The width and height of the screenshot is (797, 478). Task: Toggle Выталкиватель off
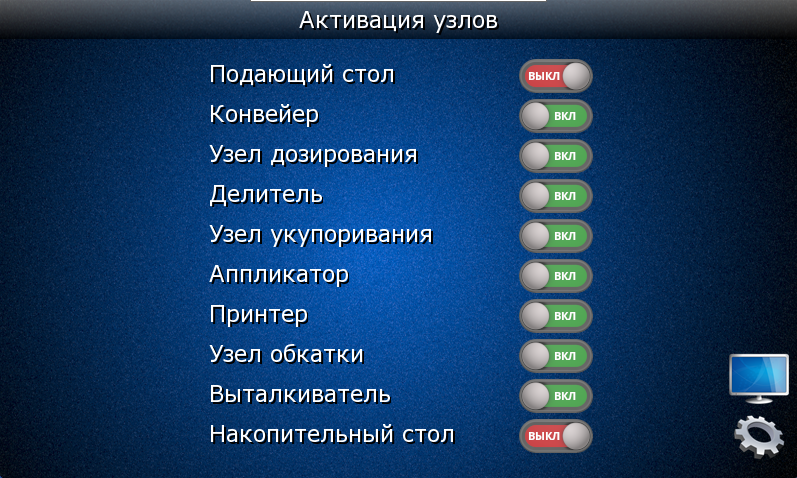click(555, 396)
